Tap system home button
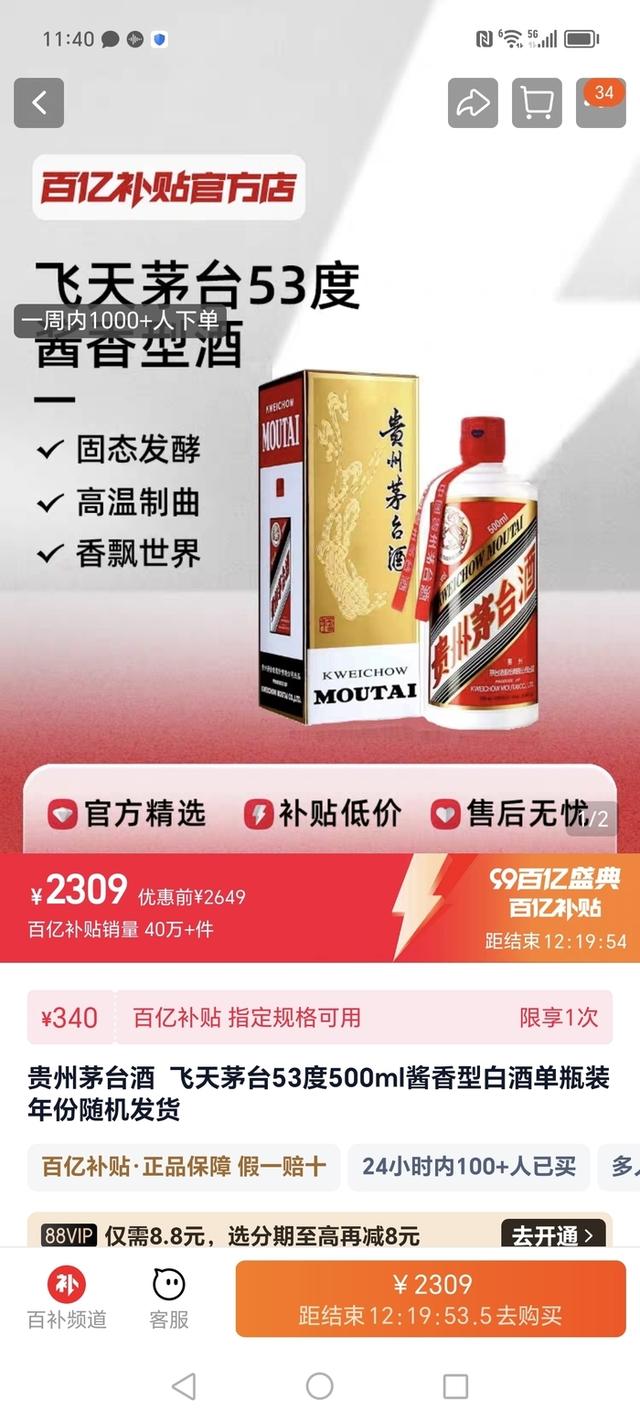 (320, 1386)
